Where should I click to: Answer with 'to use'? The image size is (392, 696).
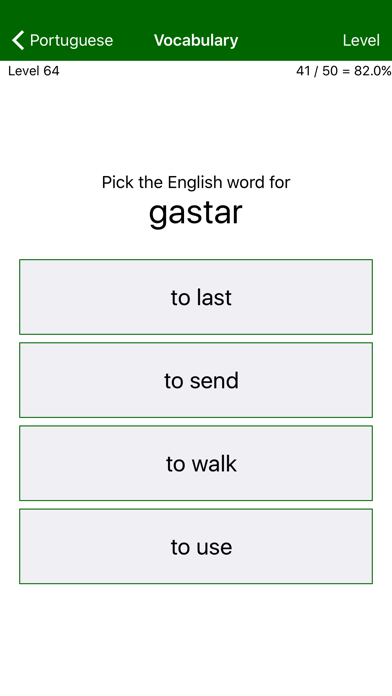tap(196, 546)
